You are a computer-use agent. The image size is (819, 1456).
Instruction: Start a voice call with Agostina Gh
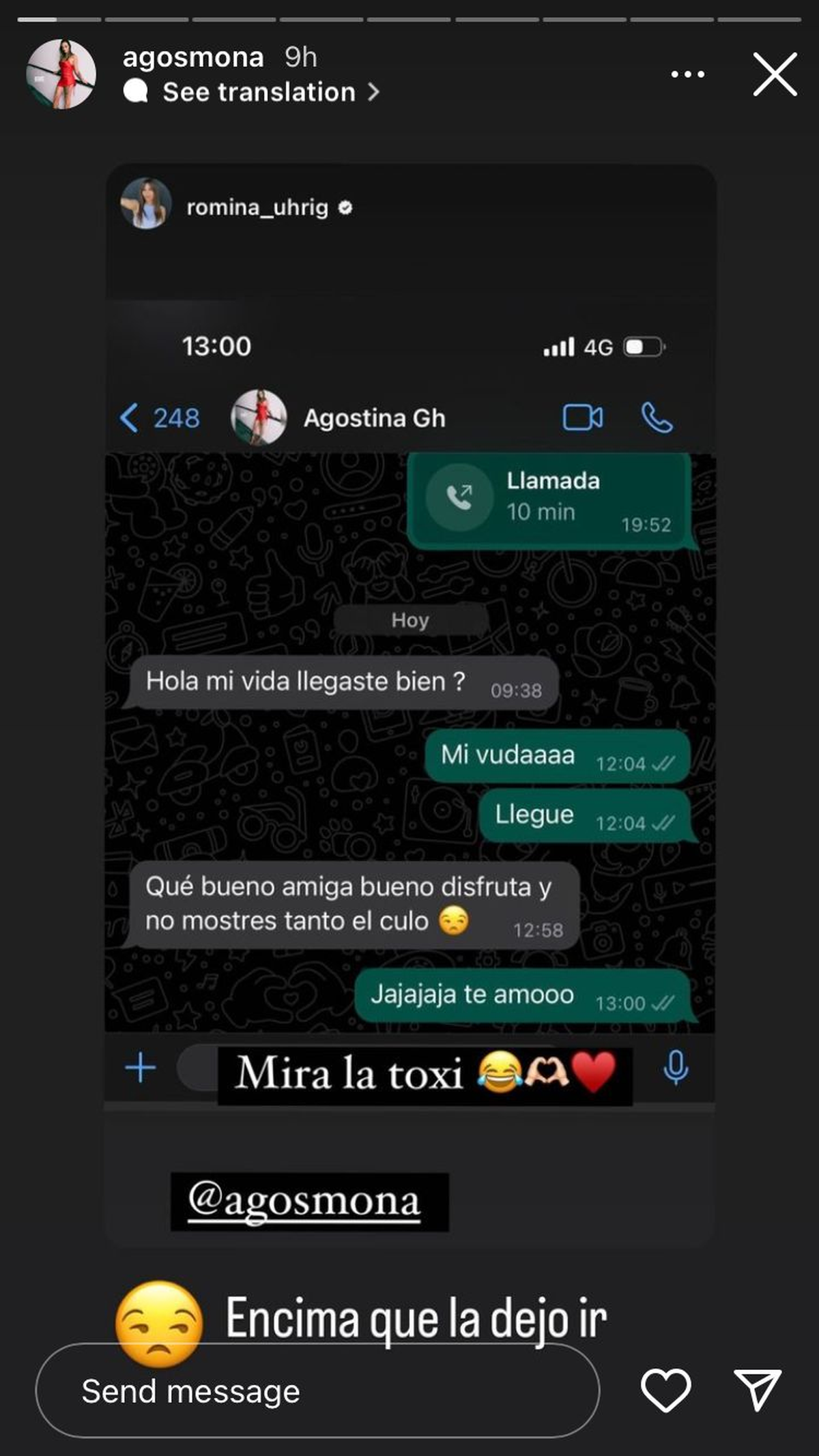coord(657,418)
